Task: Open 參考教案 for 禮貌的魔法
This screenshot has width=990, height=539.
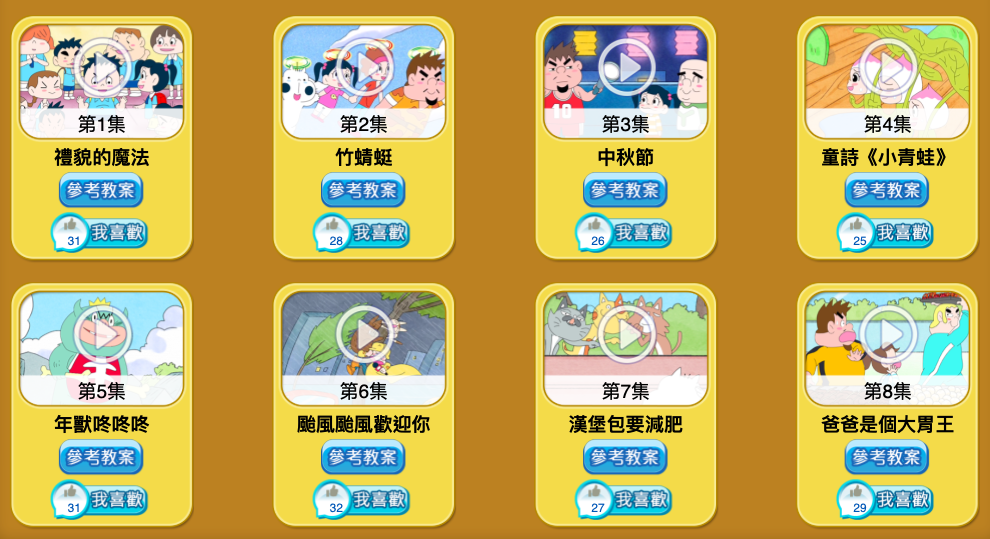Action: (x=101, y=190)
